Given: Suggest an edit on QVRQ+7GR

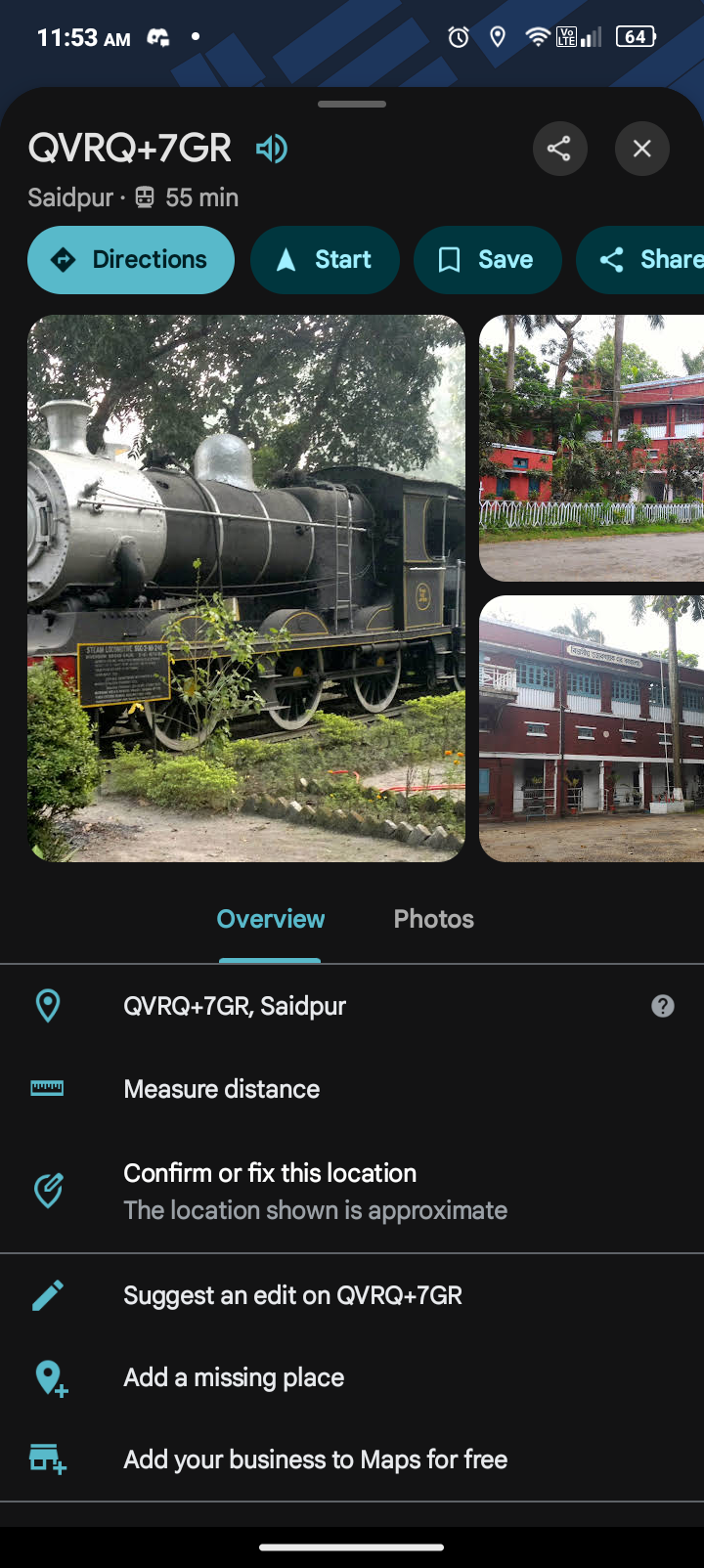Looking at the screenshot, I should tap(352, 1295).
